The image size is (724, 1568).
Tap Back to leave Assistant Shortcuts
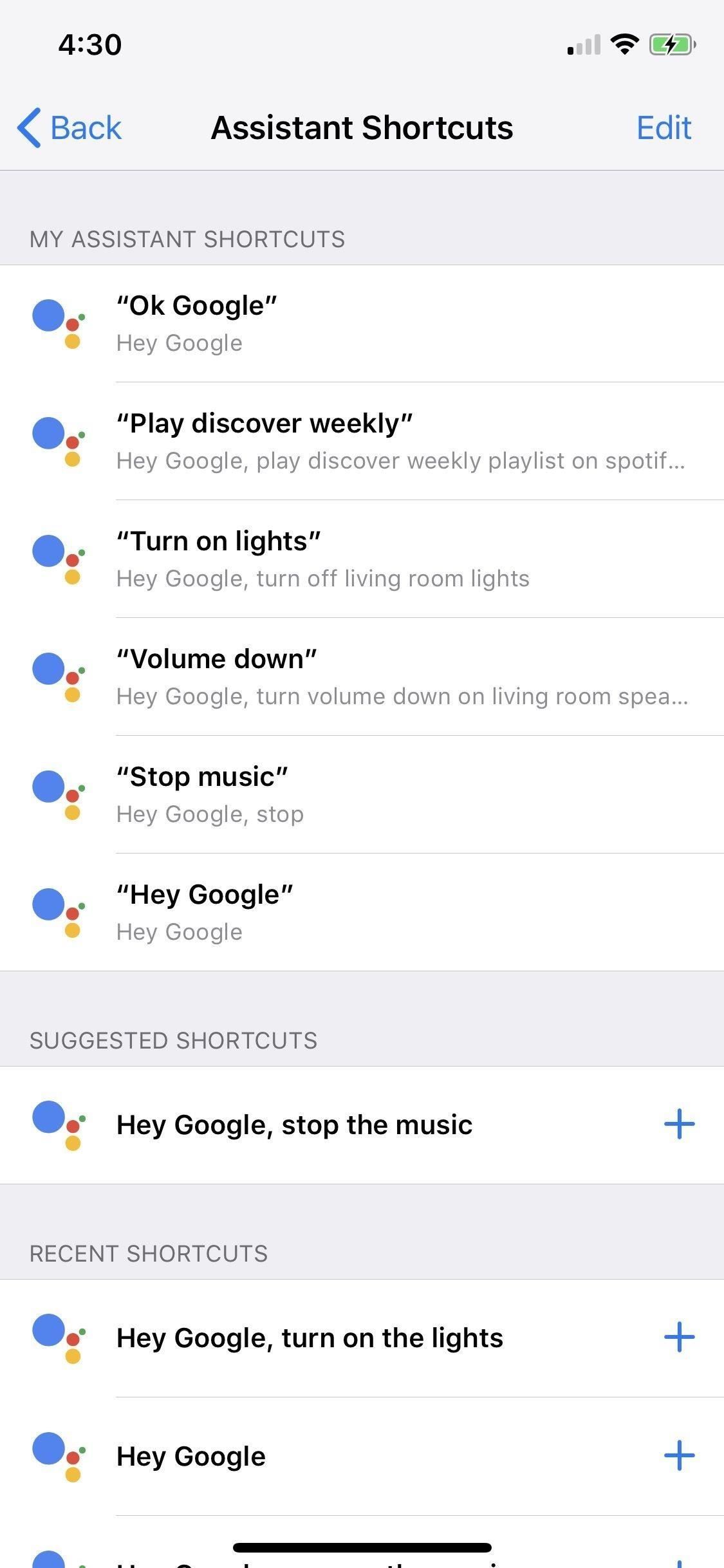pyautogui.click(x=68, y=127)
